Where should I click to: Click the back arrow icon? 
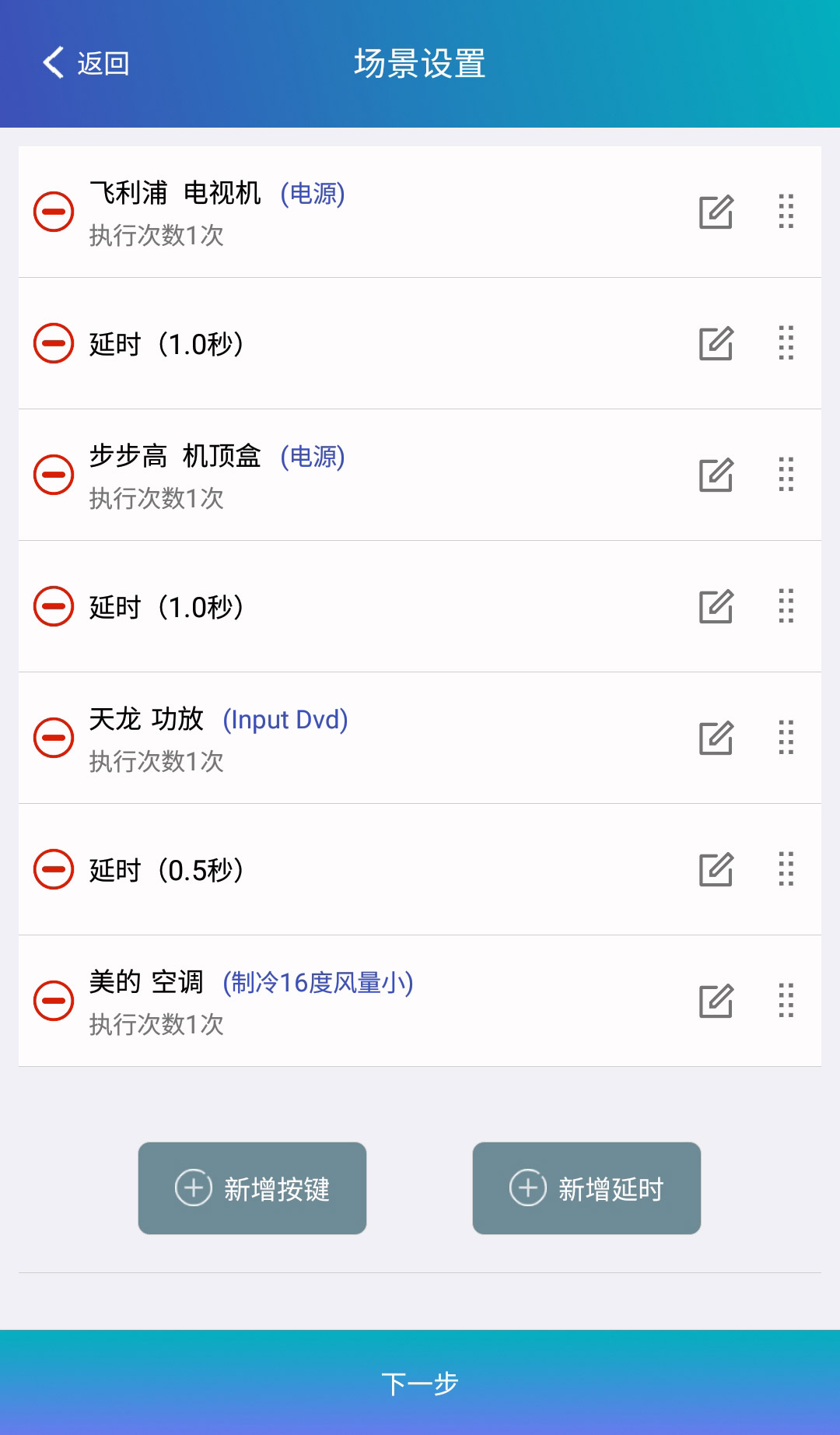coord(51,63)
